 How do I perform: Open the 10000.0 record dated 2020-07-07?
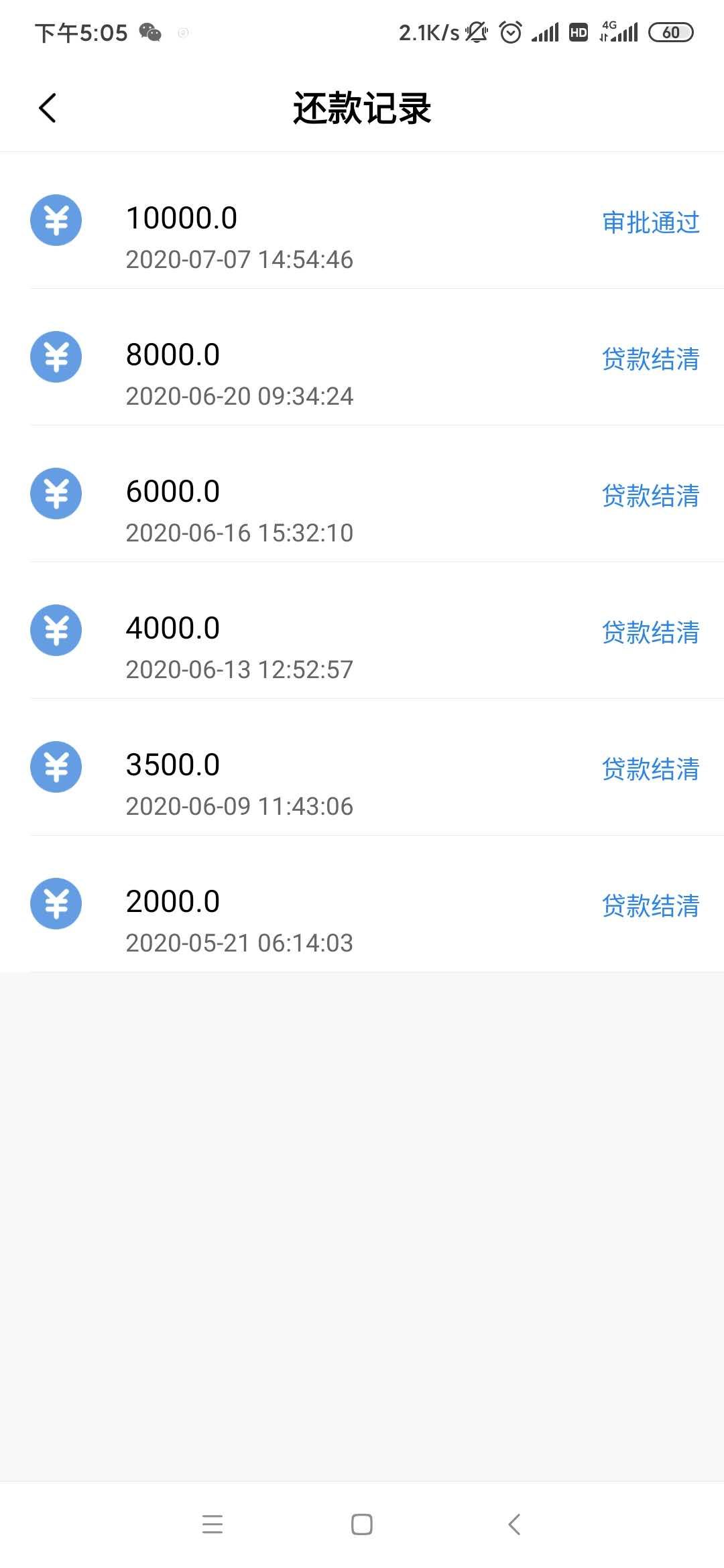[x=362, y=220]
